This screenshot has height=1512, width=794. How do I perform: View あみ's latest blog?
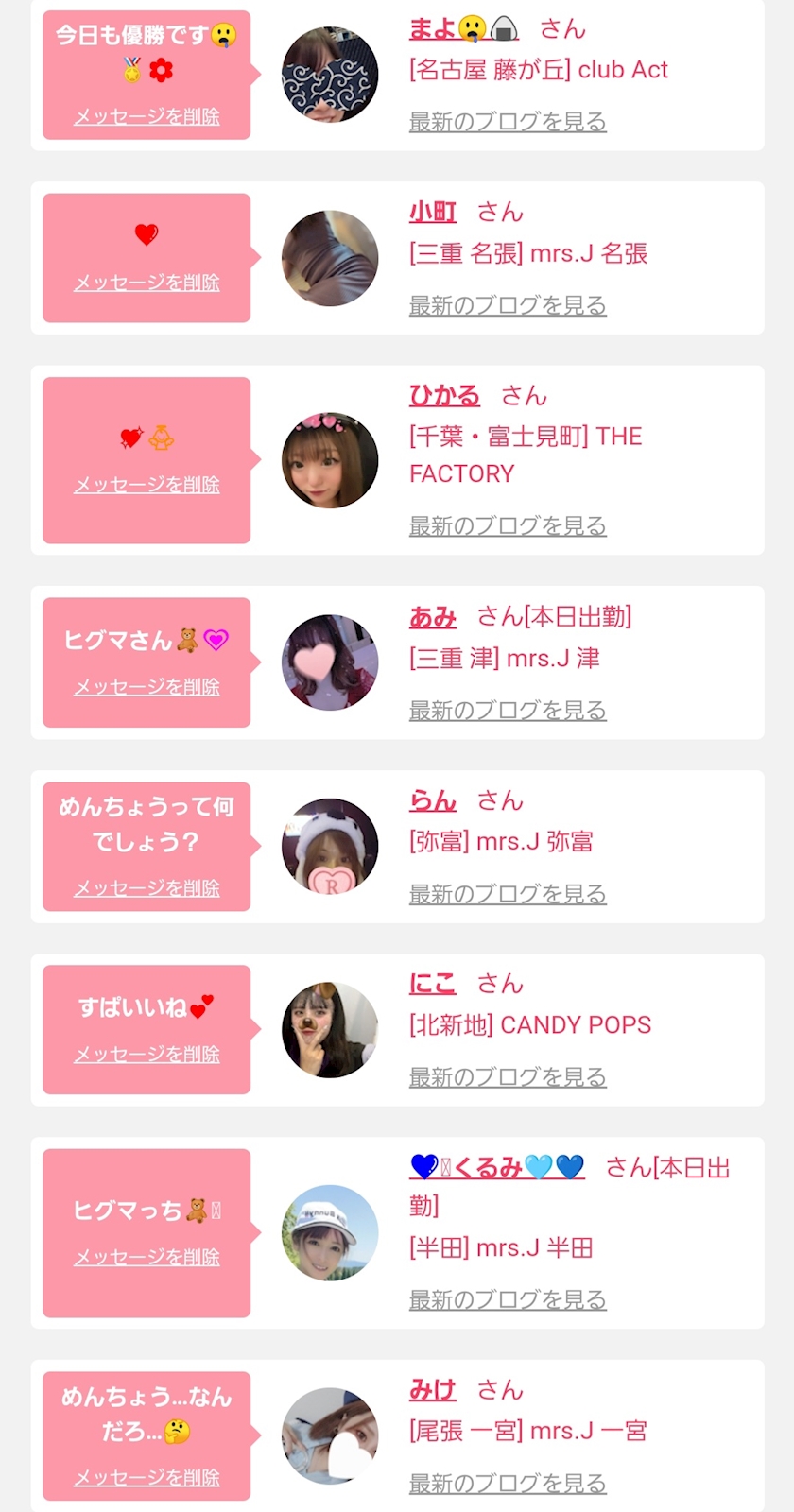click(507, 710)
